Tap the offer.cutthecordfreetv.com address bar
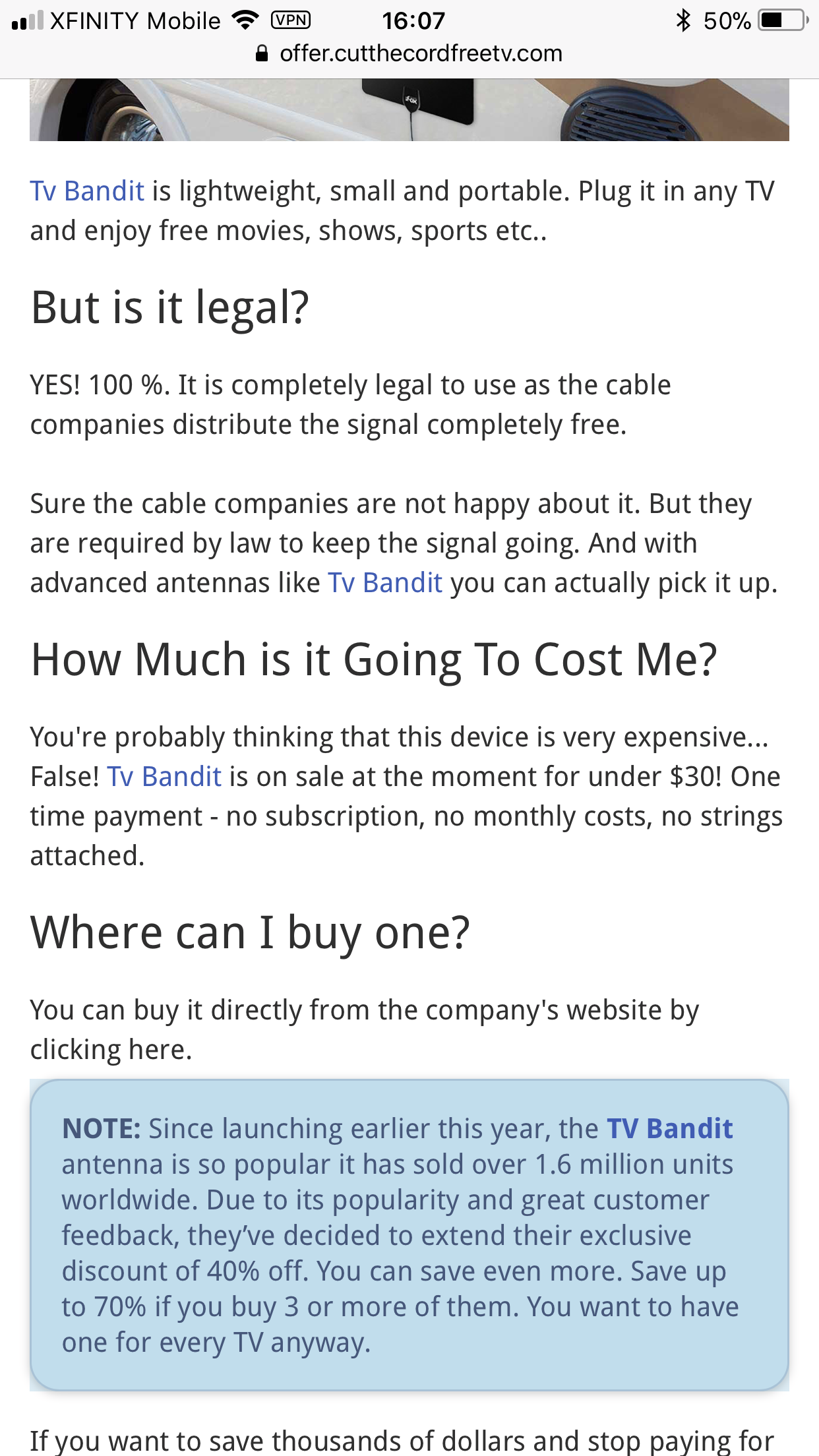 point(409,53)
